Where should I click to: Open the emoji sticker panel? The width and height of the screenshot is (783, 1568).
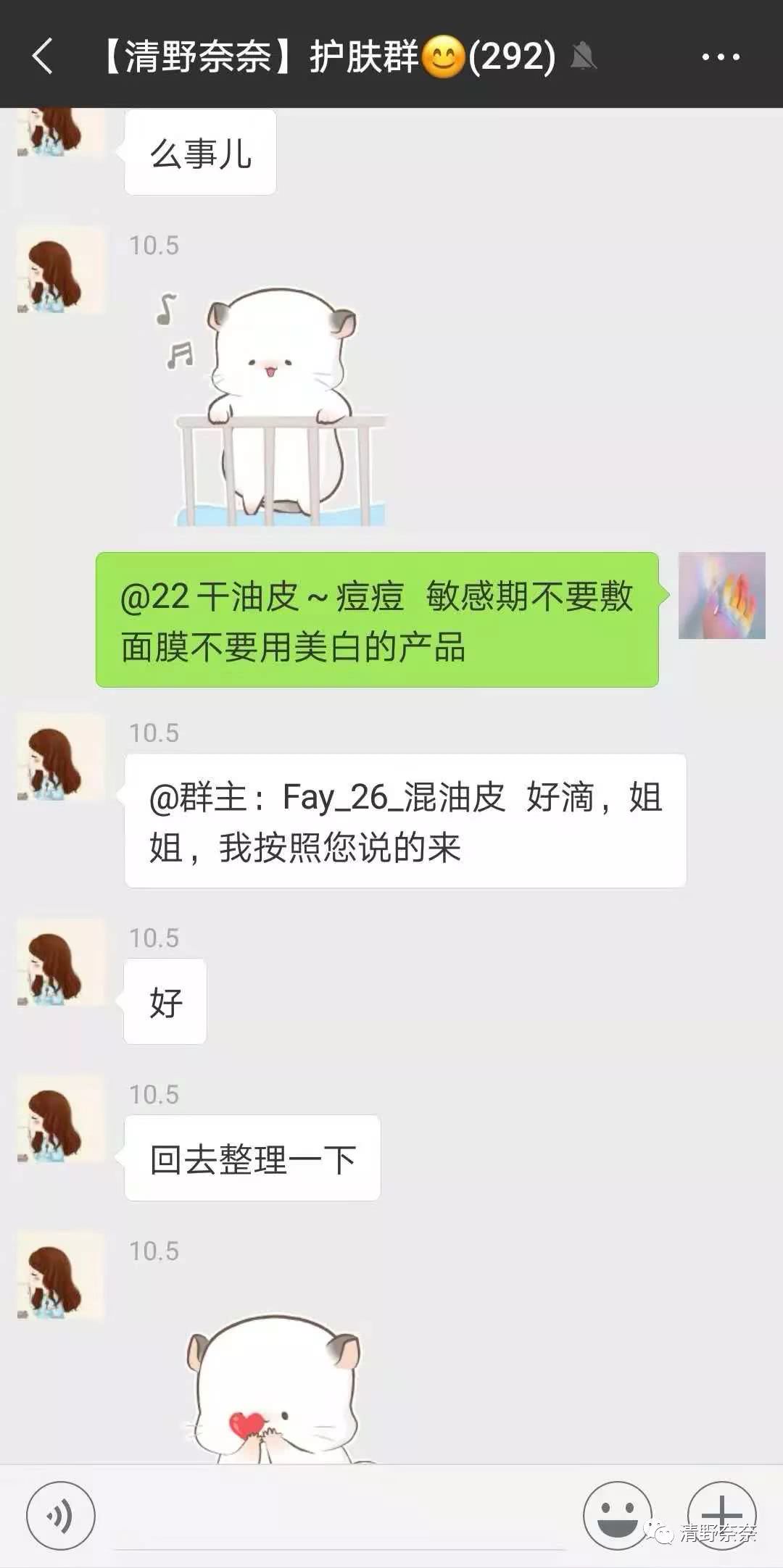click(618, 1516)
